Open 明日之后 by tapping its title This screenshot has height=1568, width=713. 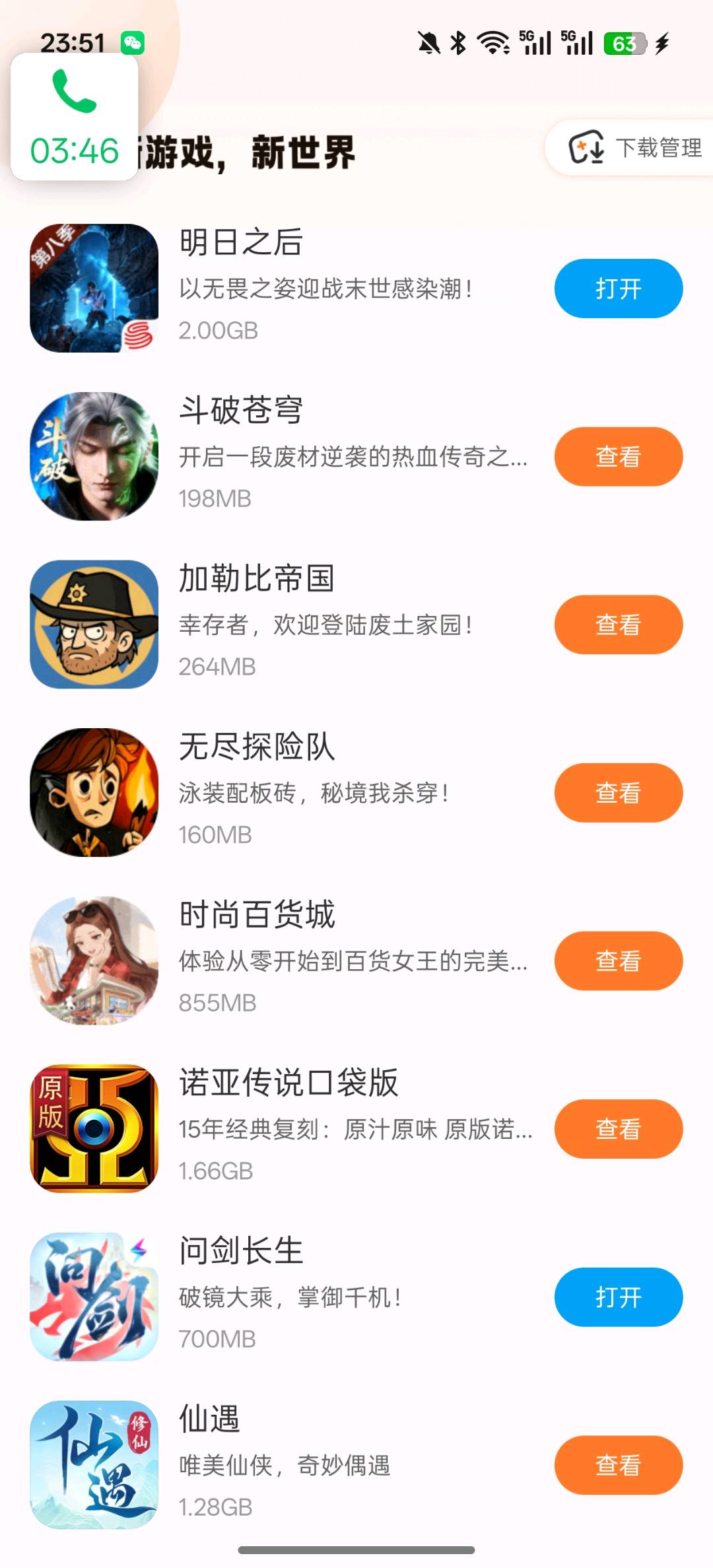click(x=241, y=244)
